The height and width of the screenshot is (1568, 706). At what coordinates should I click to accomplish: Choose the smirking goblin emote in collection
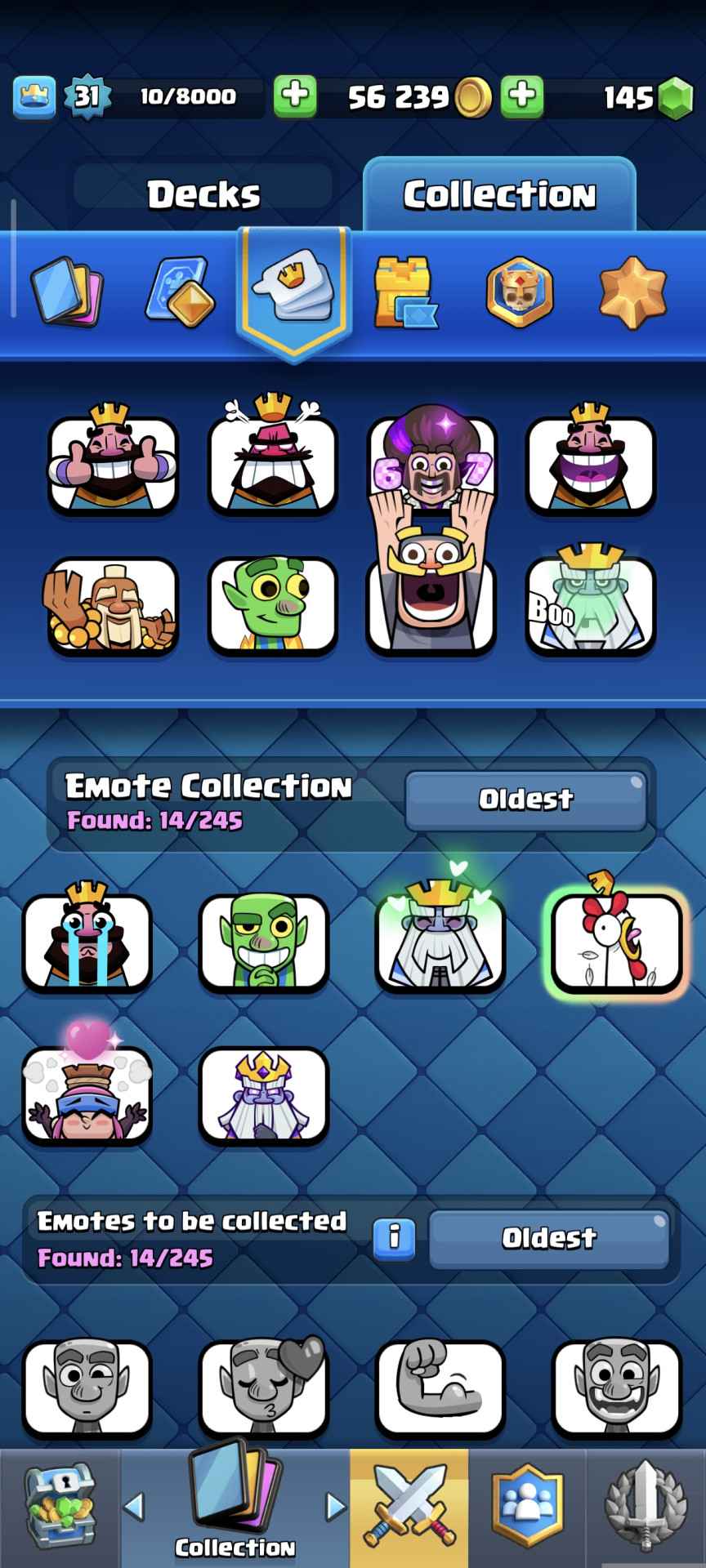tap(263, 942)
